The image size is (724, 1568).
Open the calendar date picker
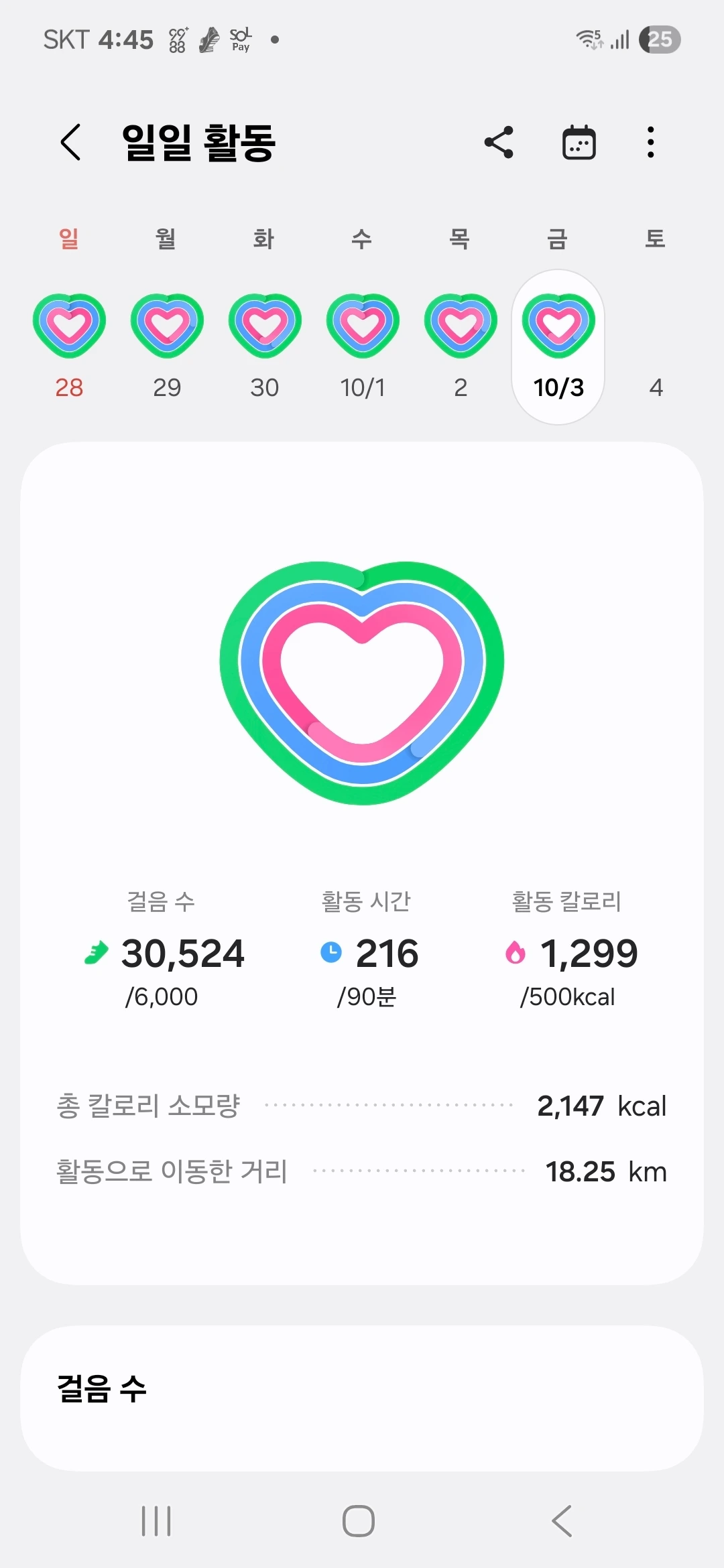point(579,142)
